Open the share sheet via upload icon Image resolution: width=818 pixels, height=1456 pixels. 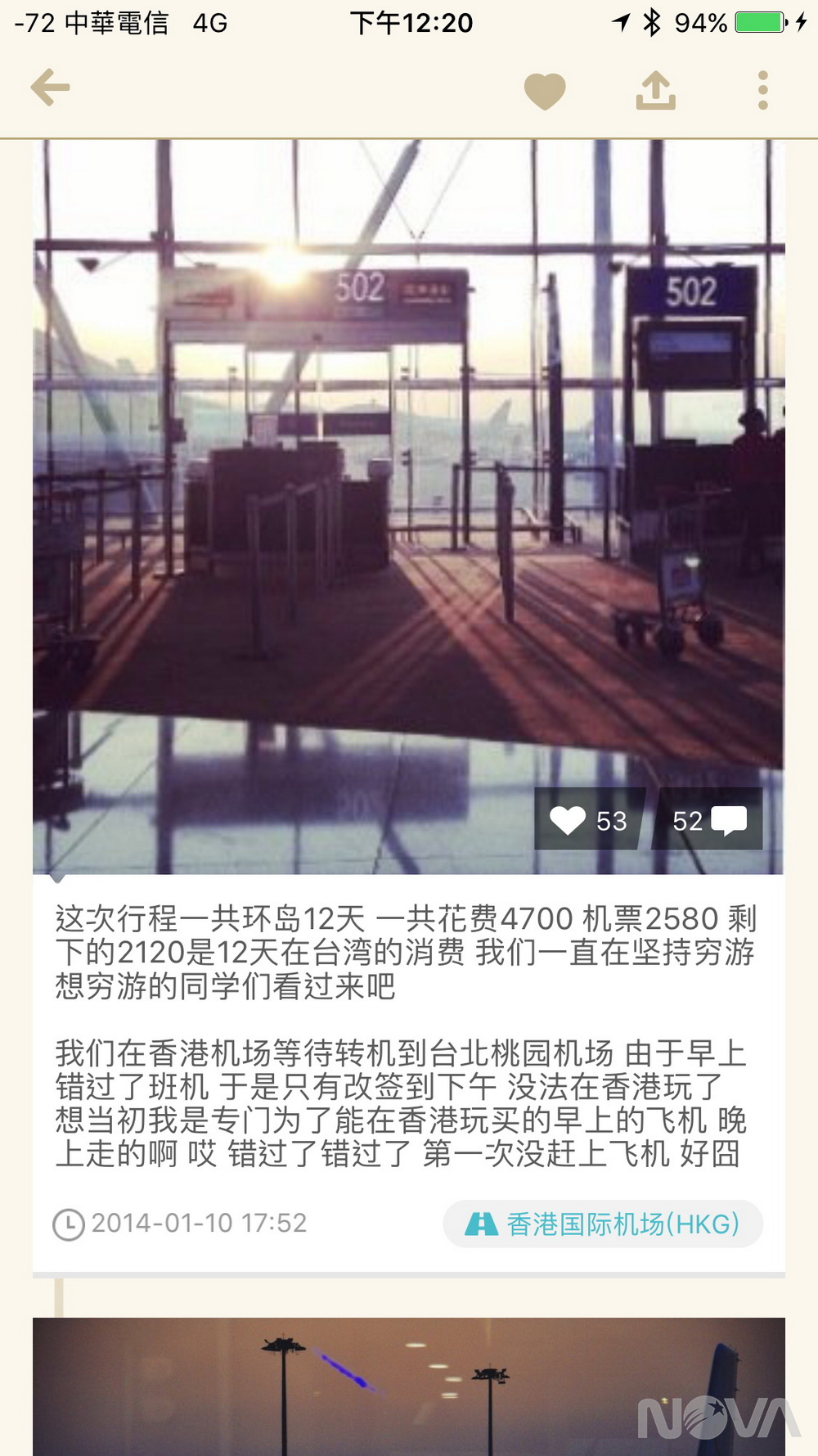pos(654,92)
